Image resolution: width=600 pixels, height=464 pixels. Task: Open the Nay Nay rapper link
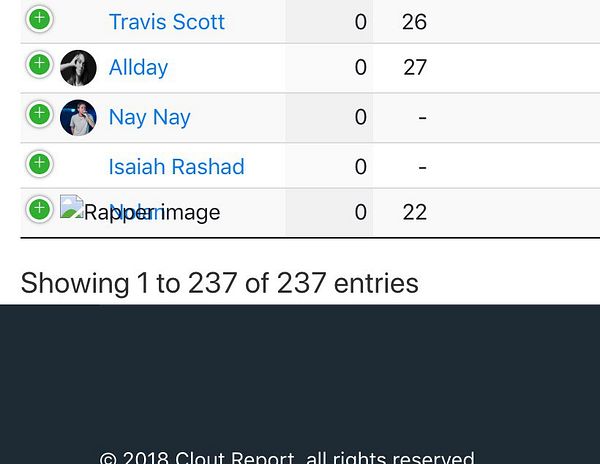(149, 117)
